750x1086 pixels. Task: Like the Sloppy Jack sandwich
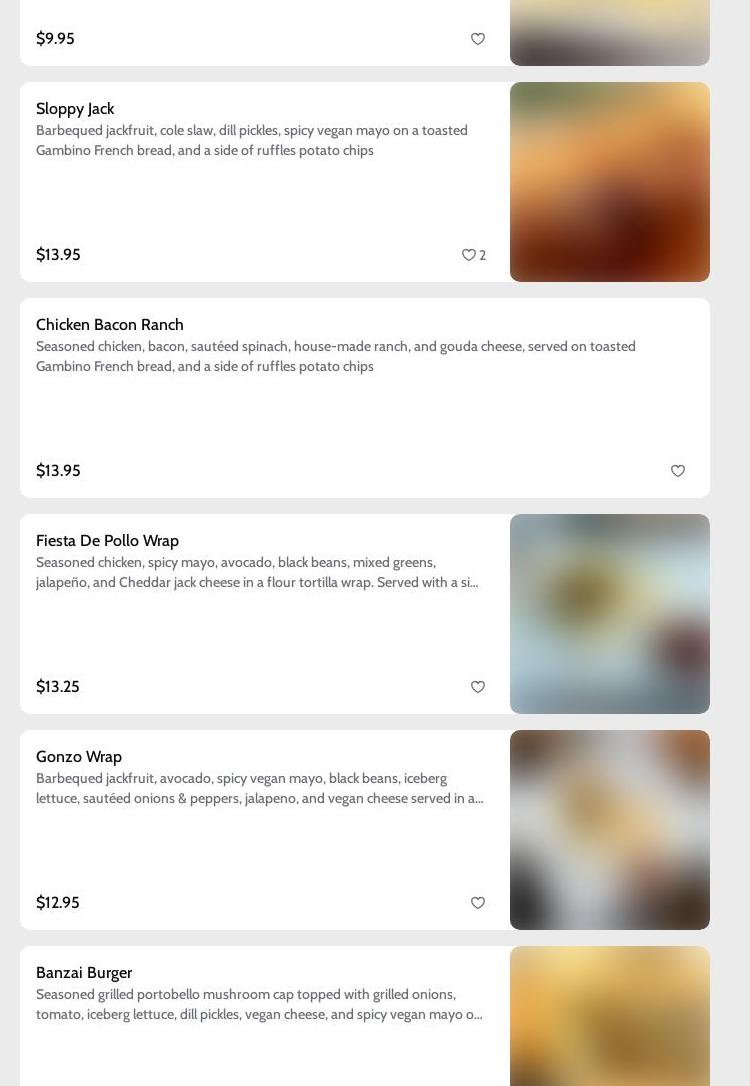click(469, 255)
